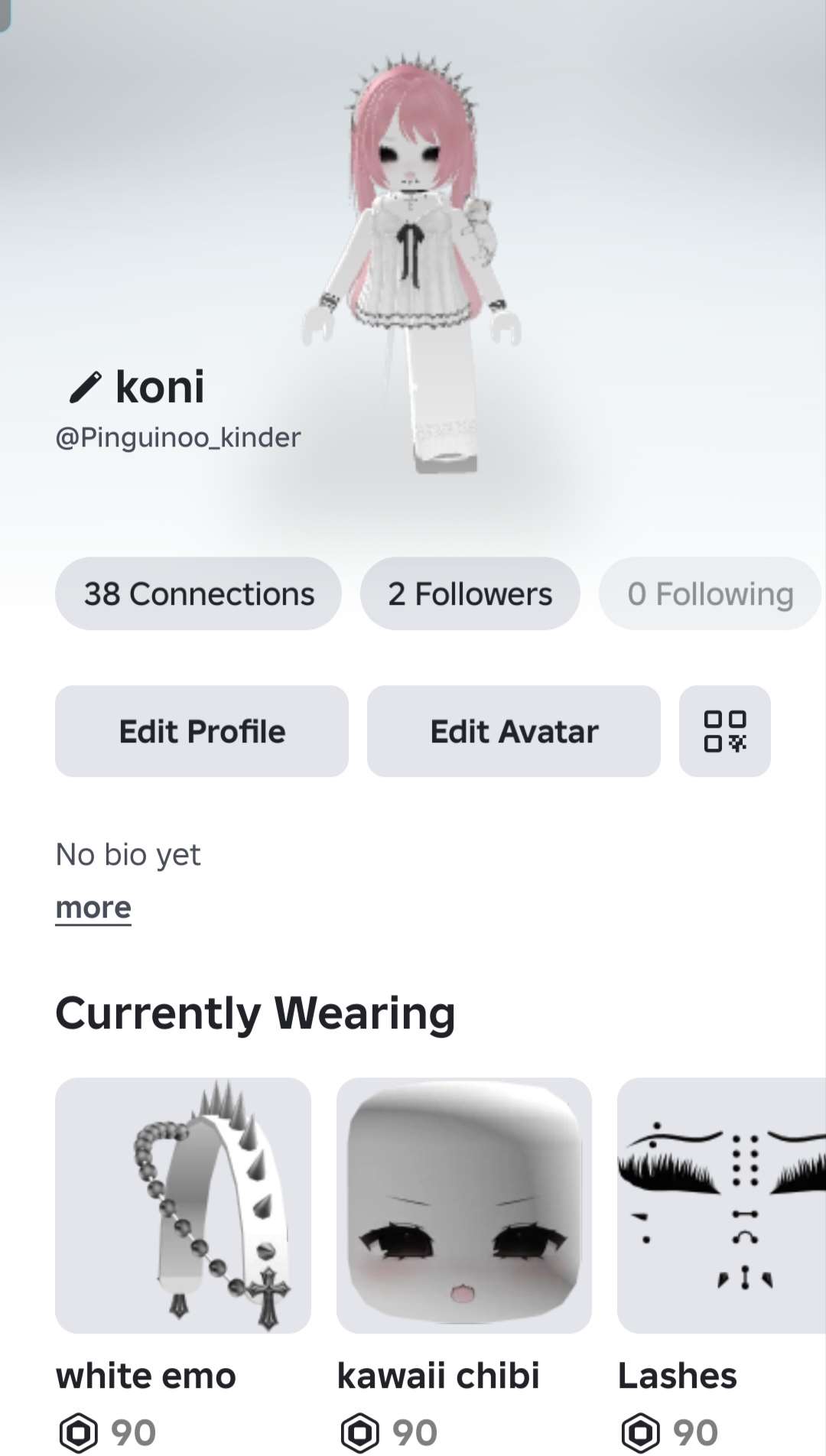Open Edit Avatar
Viewport: 826px width, 1456px height.
tap(513, 732)
